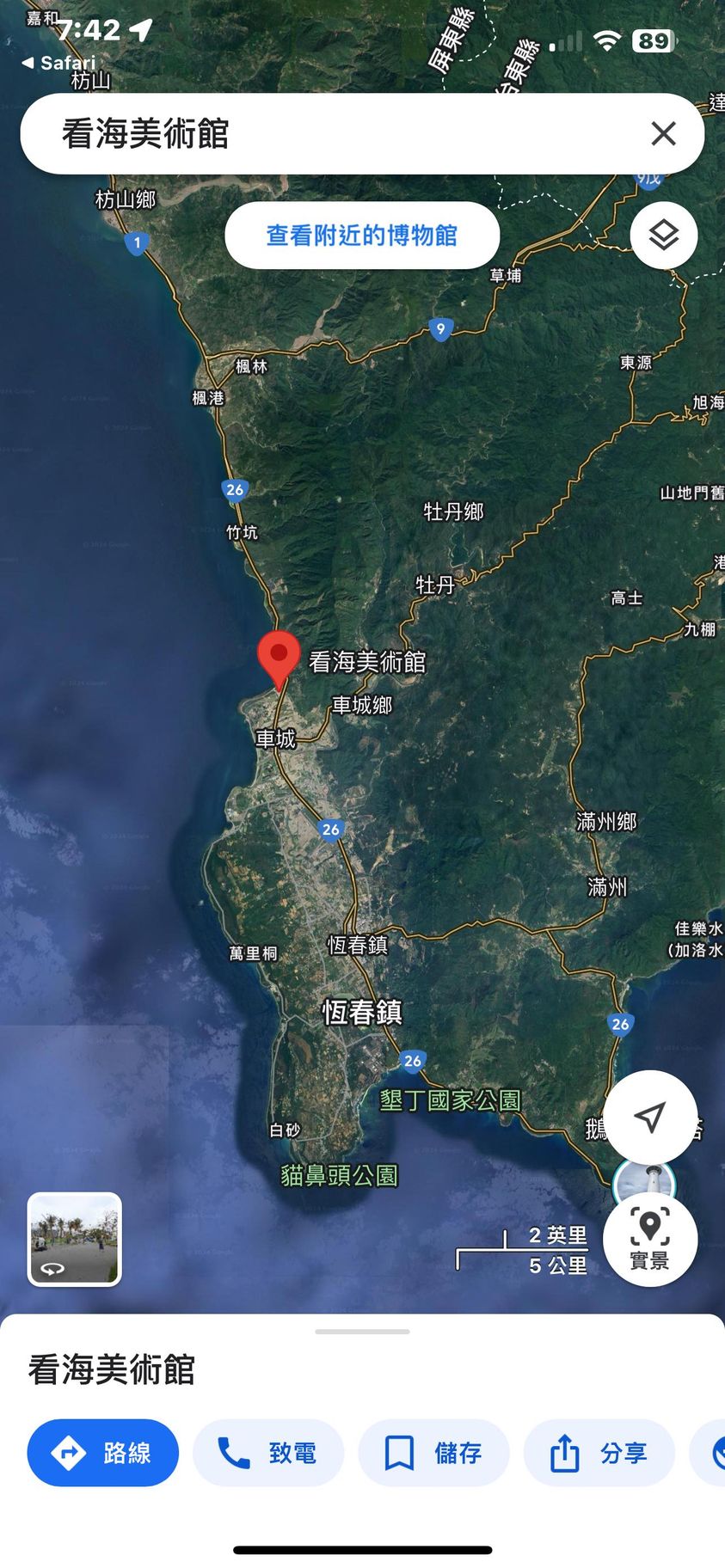The image size is (725, 1568).
Task: Save this place with 儲存
Action: click(433, 1453)
